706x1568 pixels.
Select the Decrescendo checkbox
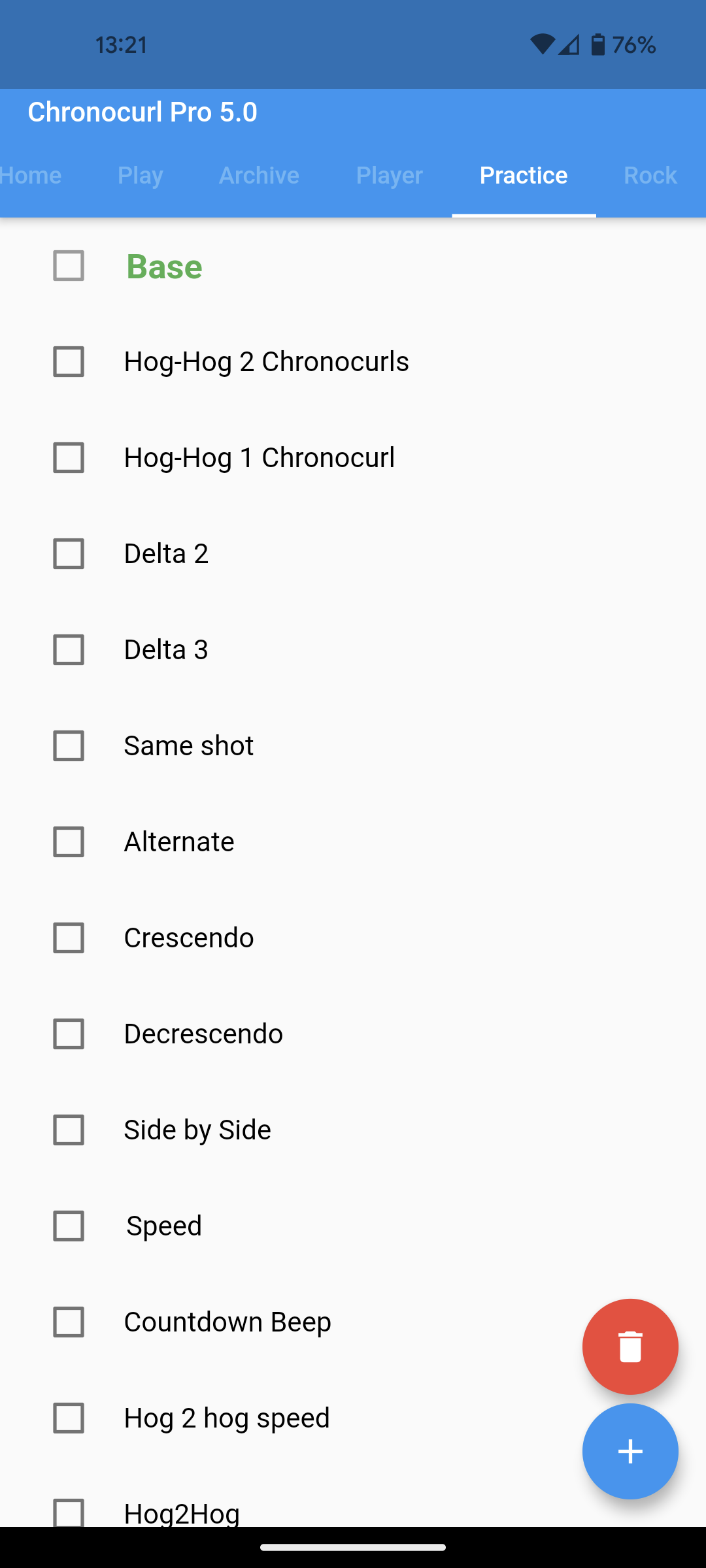(69, 1034)
